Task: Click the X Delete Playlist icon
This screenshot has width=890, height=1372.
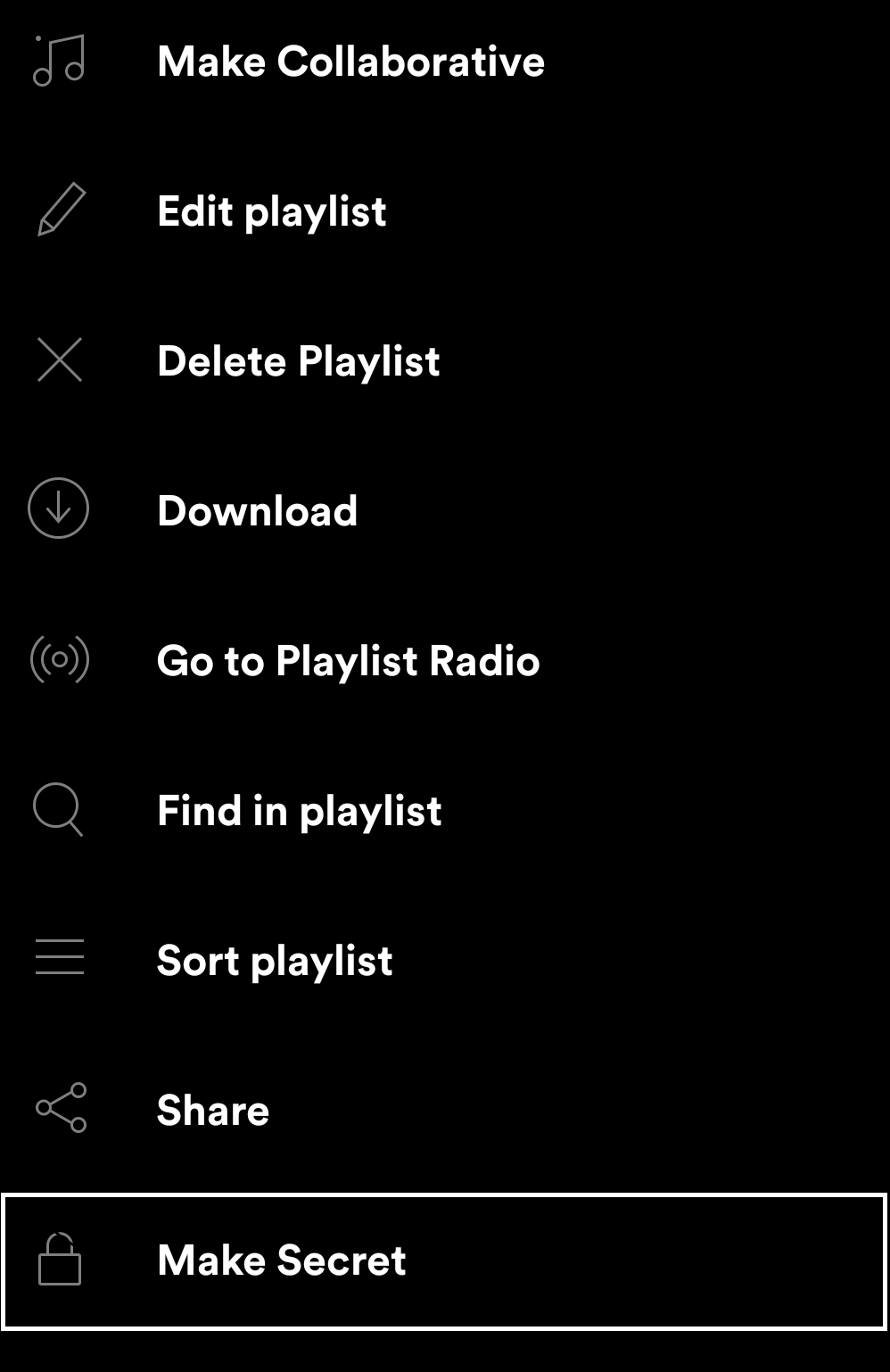Action: click(x=59, y=361)
